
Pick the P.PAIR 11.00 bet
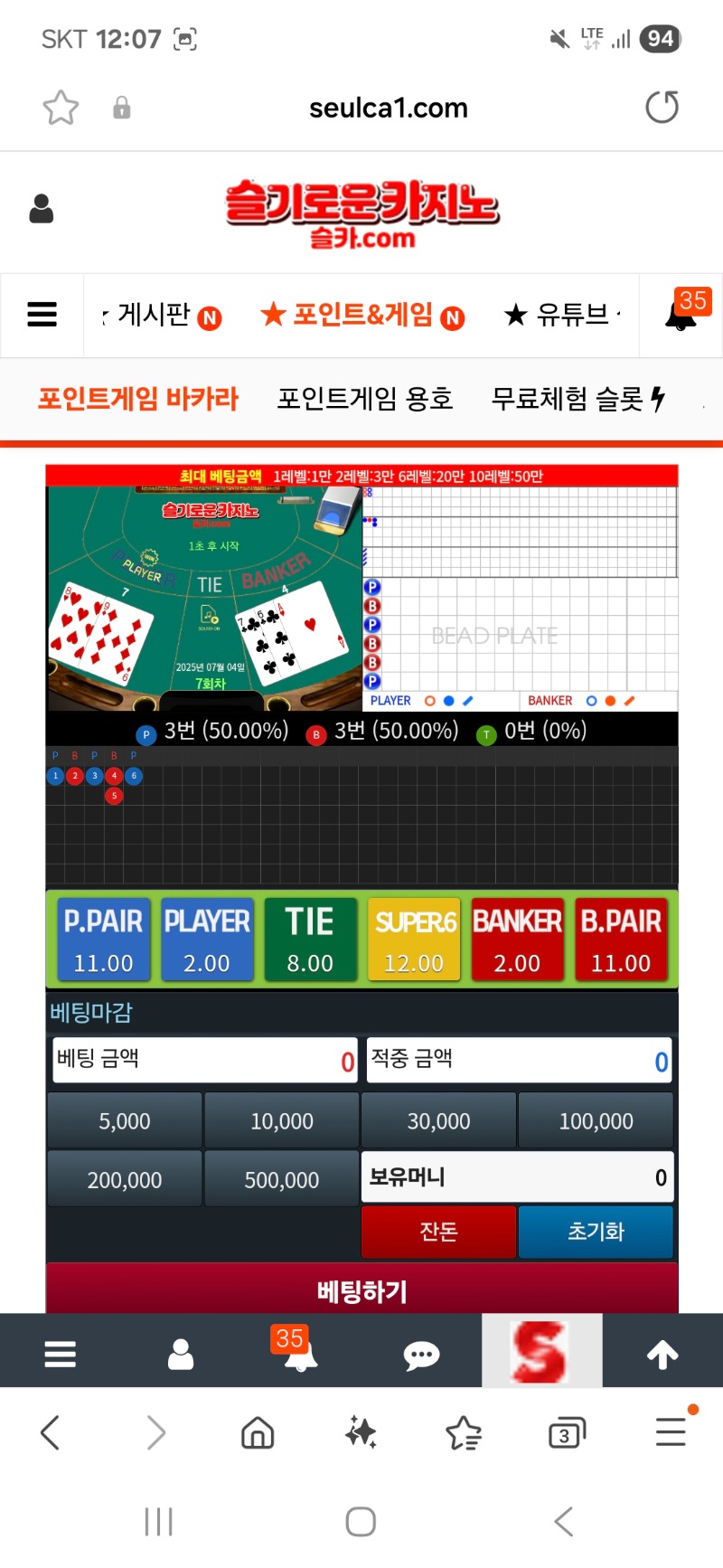click(103, 939)
